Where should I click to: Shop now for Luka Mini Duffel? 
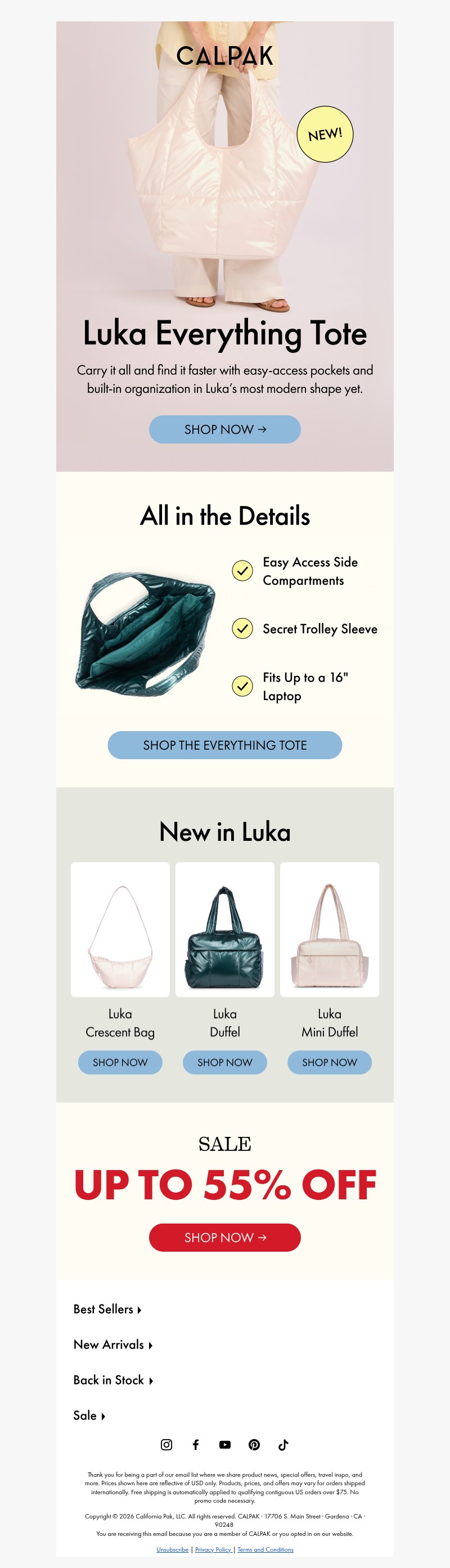(329, 1062)
